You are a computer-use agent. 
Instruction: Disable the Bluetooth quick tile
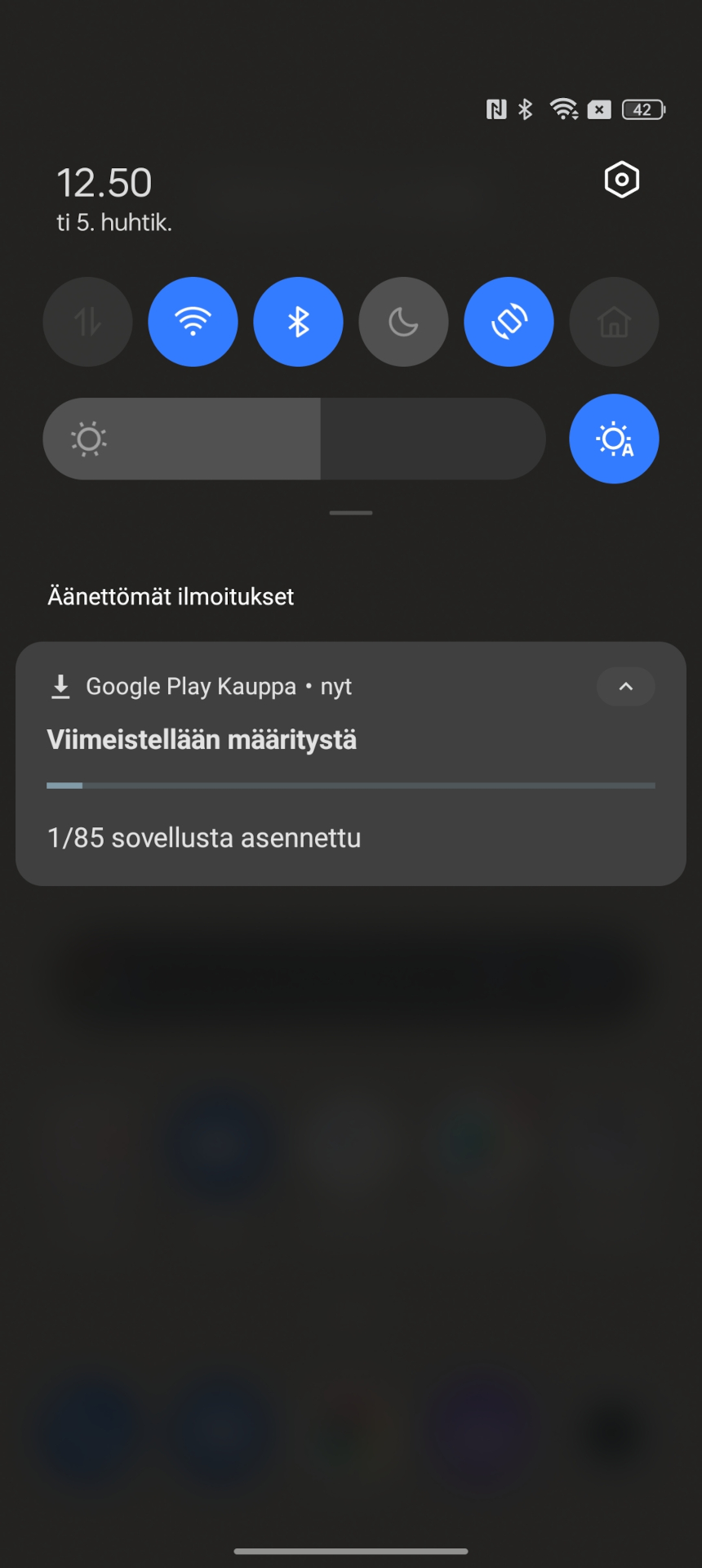[x=298, y=322]
